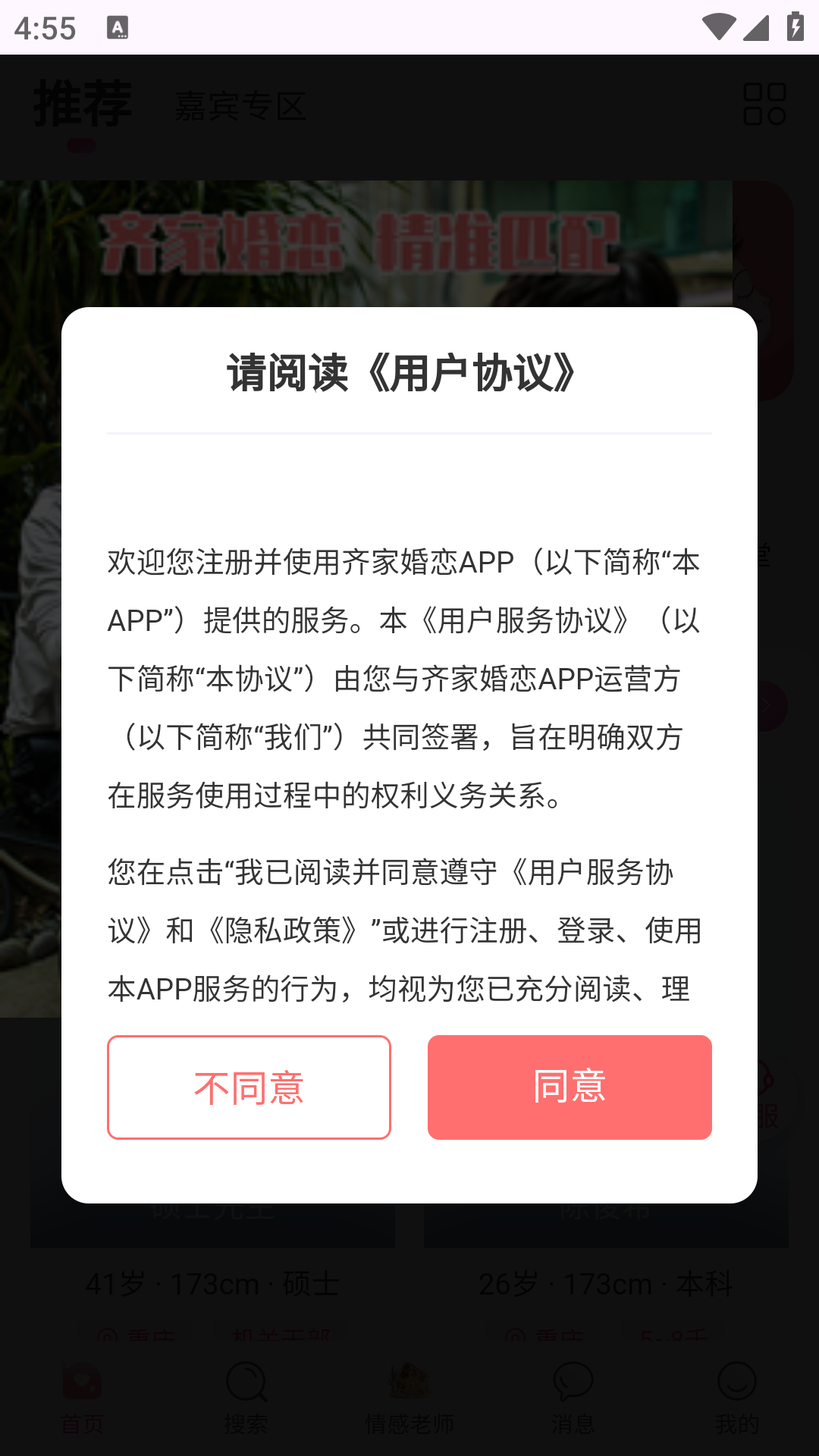Tap the 消息 label in bottom navigation
The width and height of the screenshot is (819, 1456).
tap(573, 1424)
